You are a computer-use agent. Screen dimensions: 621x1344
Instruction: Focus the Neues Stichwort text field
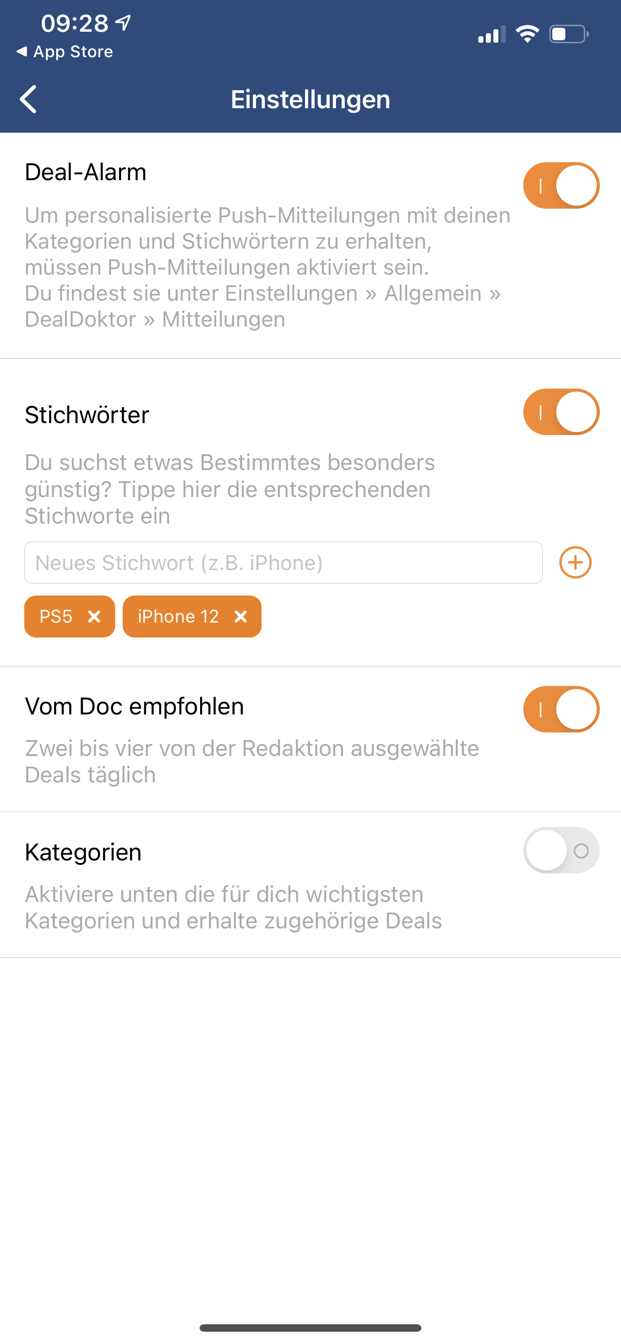[284, 563]
